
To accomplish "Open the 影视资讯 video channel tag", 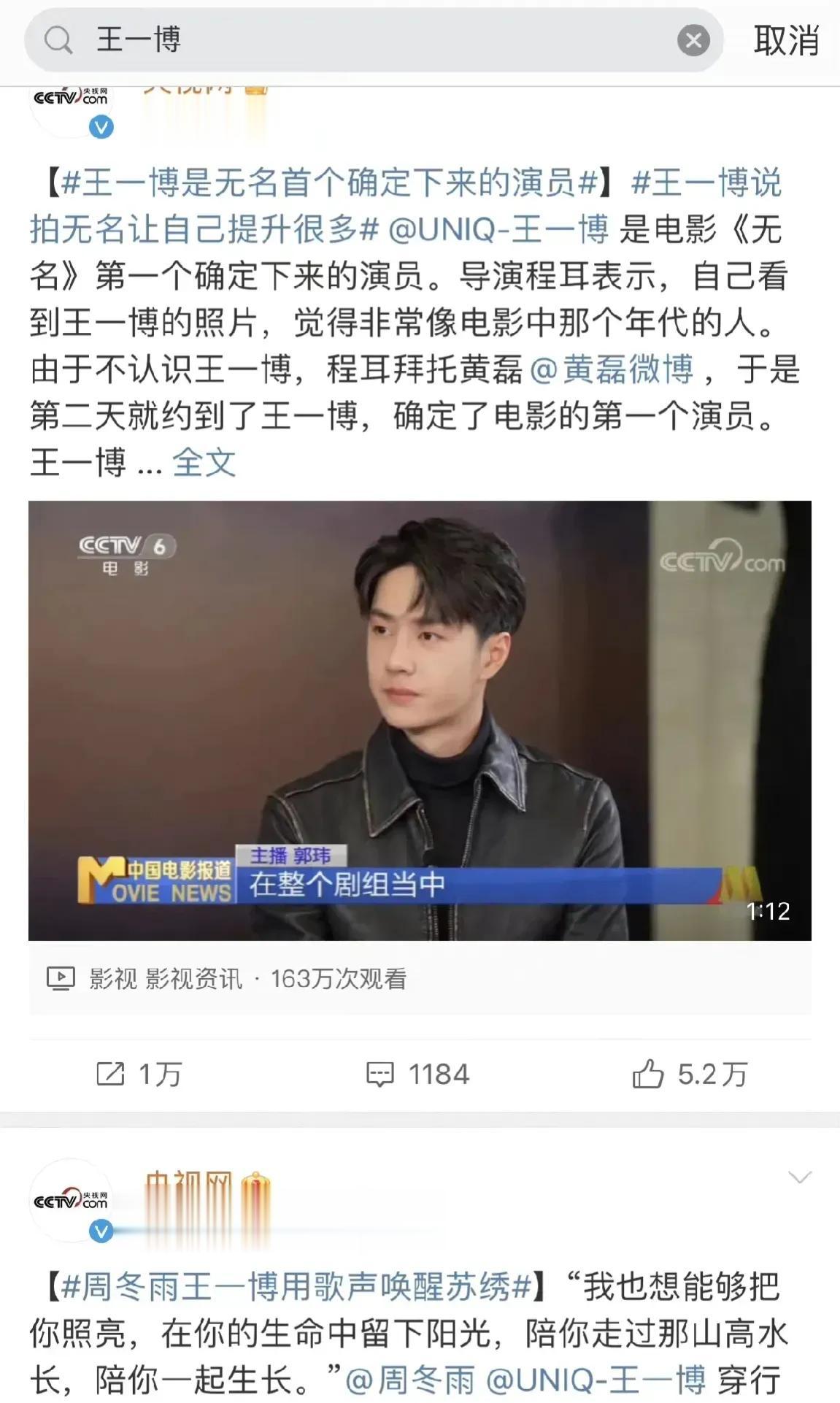I will (x=193, y=978).
